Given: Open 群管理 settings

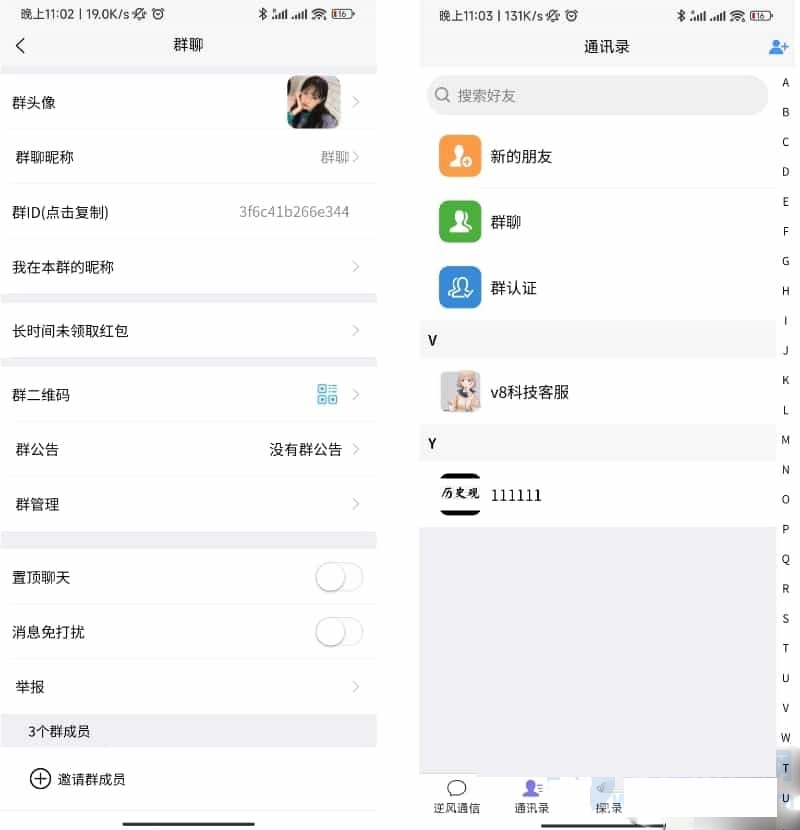Looking at the screenshot, I should [188, 504].
